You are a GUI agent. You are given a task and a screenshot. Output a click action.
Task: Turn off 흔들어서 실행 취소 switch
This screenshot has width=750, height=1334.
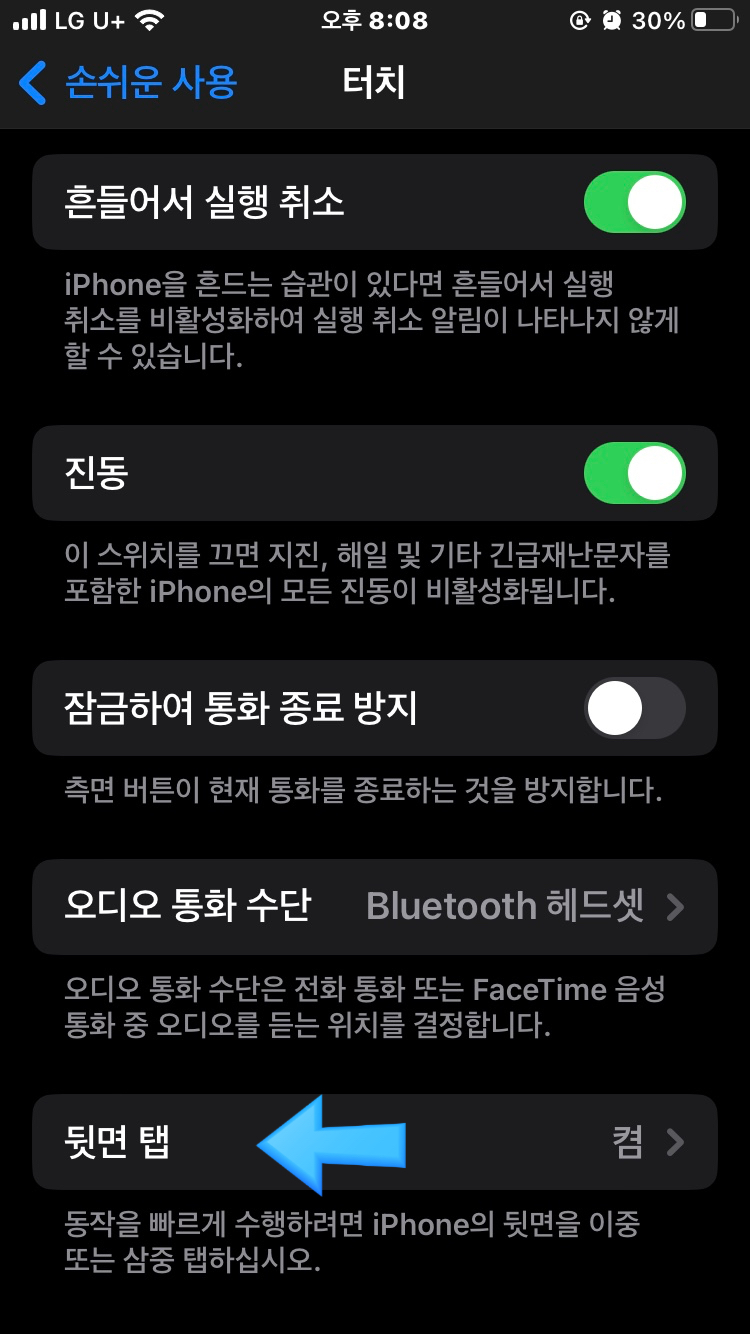pos(634,203)
